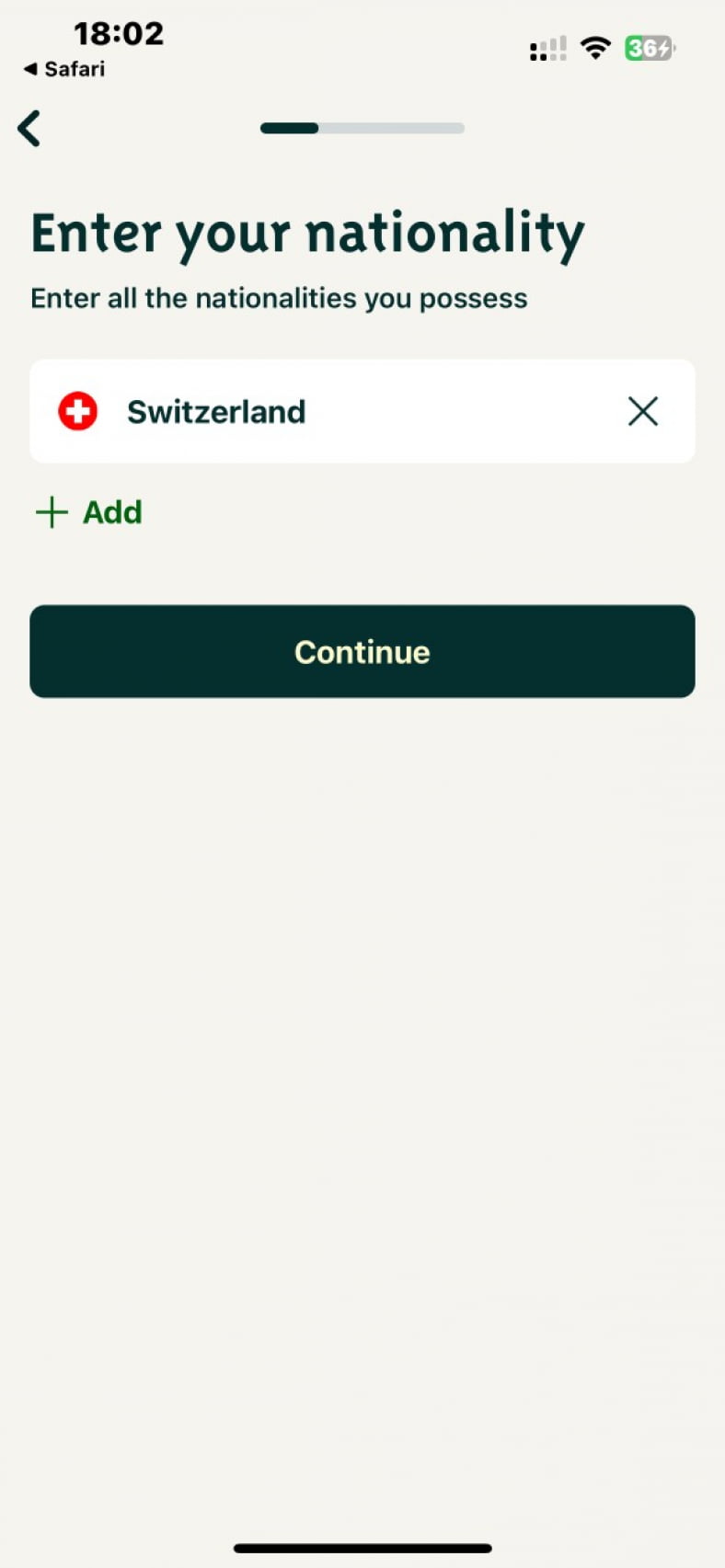Add another nationality
Image resolution: width=725 pixels, height=1568 pixels.
(x=89, y=512)
